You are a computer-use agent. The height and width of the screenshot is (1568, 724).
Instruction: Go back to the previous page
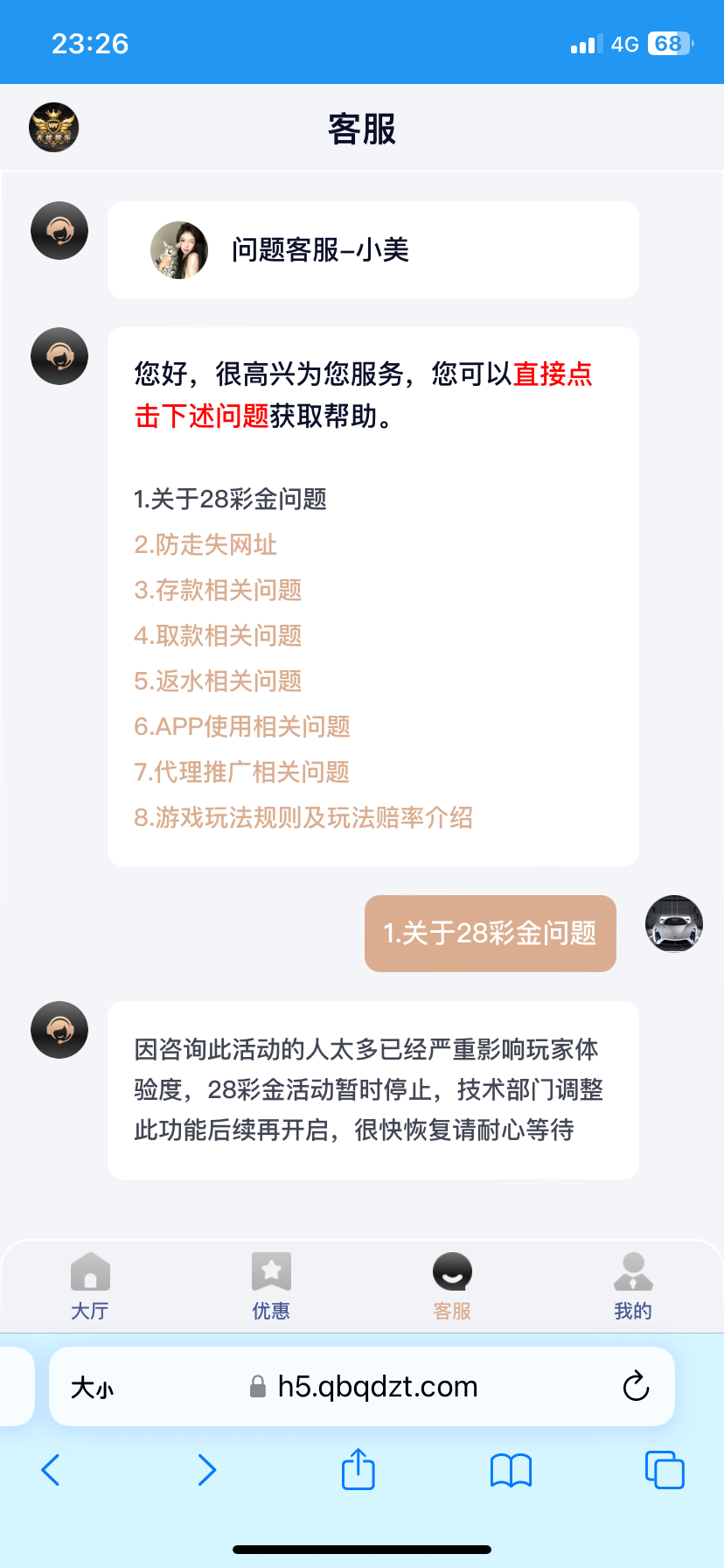(x=51, y=1469)
